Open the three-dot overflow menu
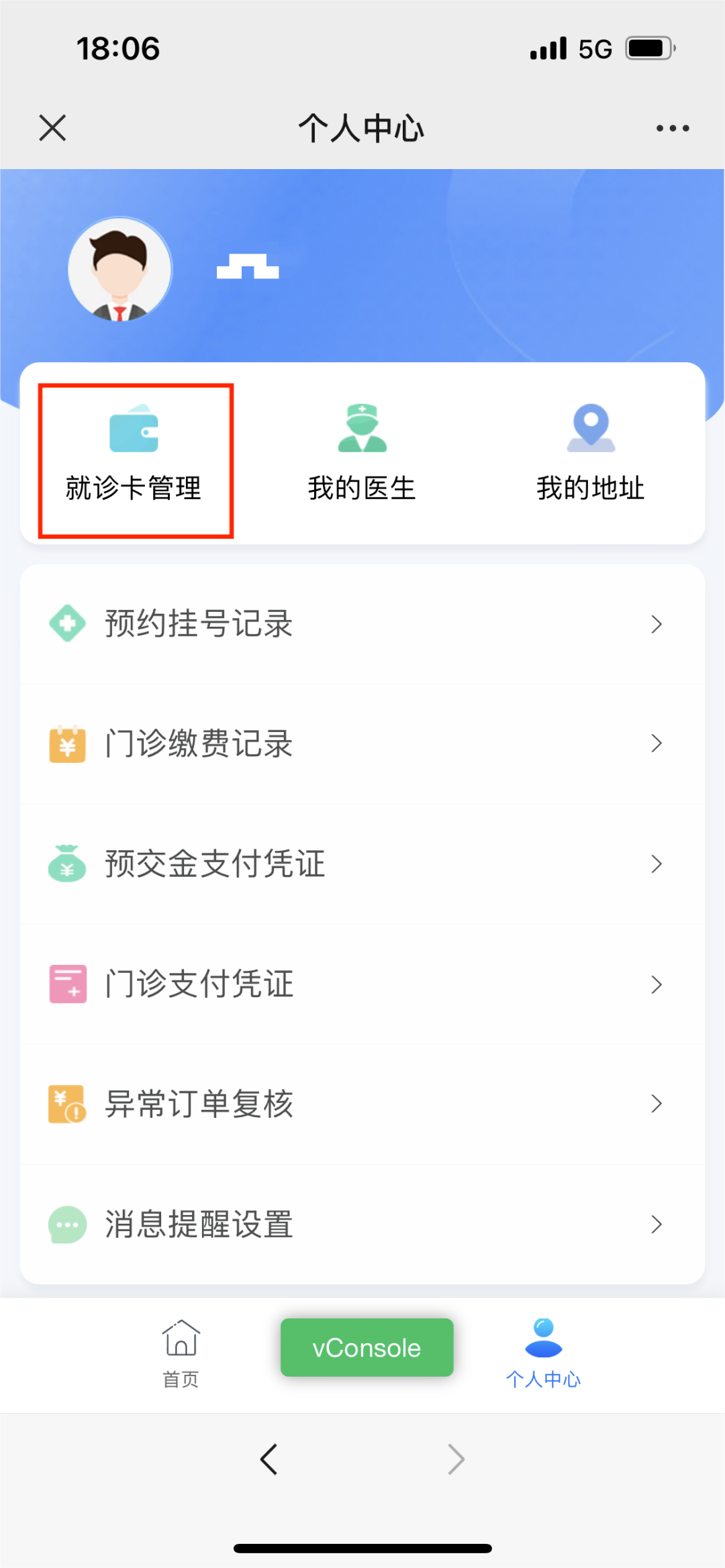This screenshot has width=725, height=1568. click(673, 127)
